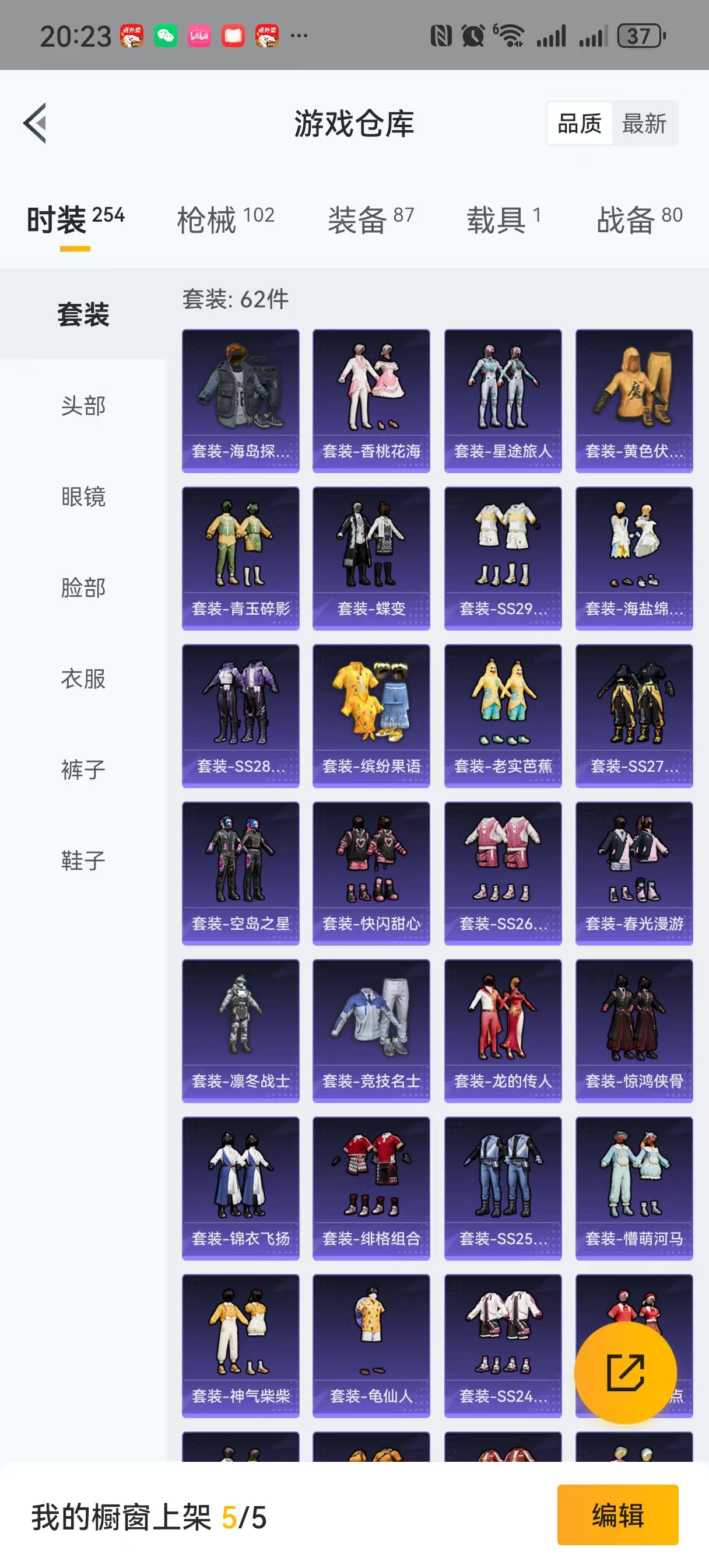709x1568 pixels.
Task: Open the 套装-香桃花海 item
Action: [371, 401]
